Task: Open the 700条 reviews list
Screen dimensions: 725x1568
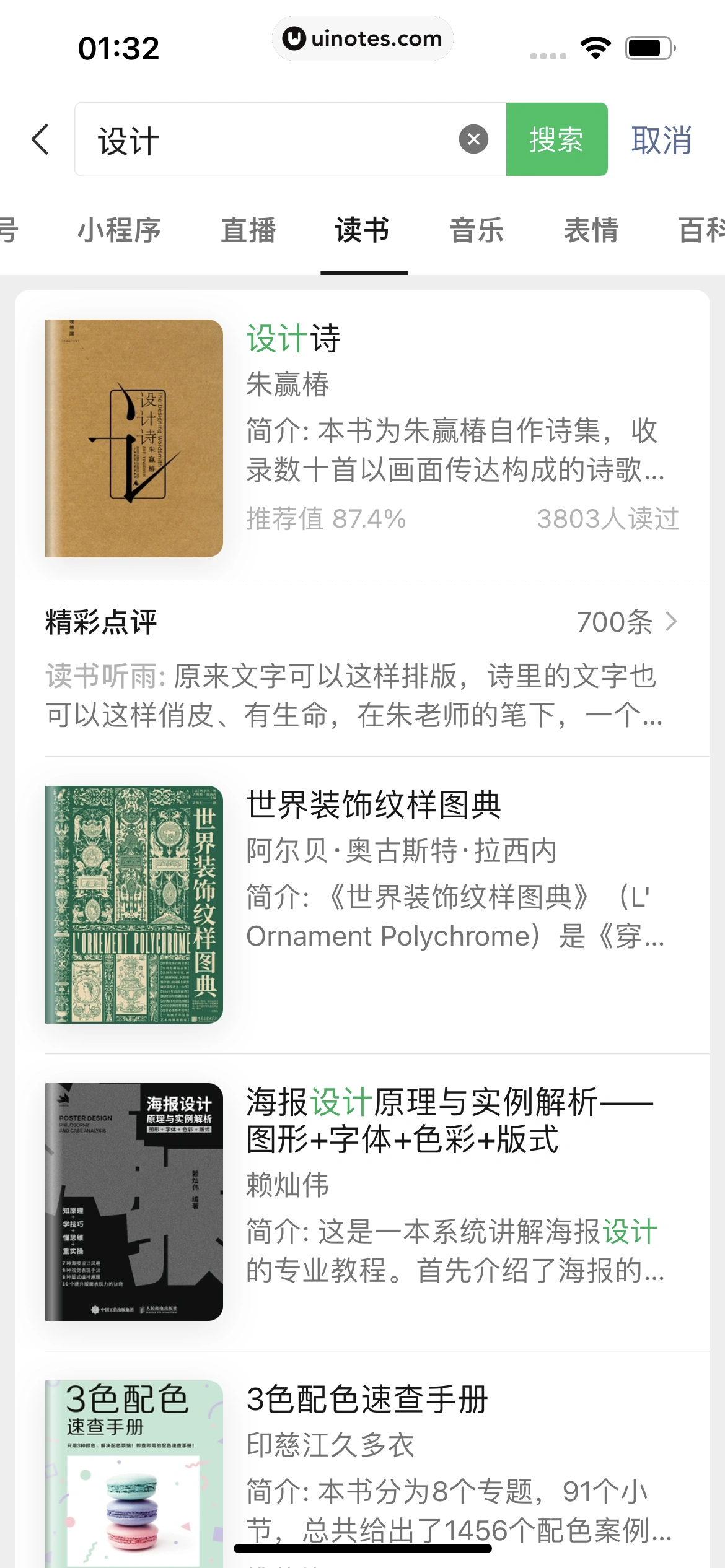Action: [x=617, y=622]
